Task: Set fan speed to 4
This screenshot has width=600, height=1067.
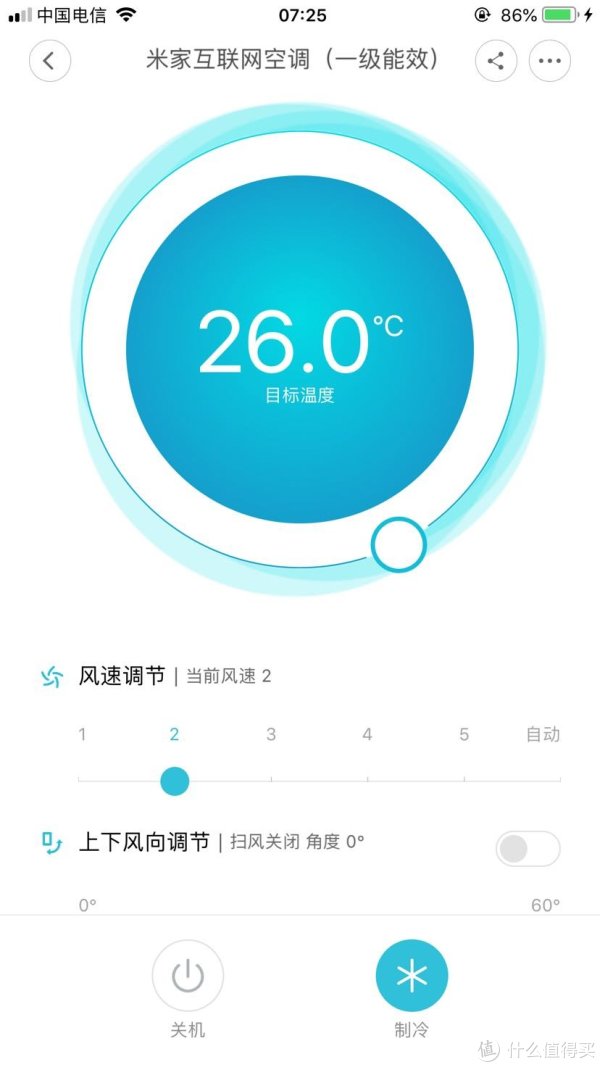Action: (x=367, y=734)
